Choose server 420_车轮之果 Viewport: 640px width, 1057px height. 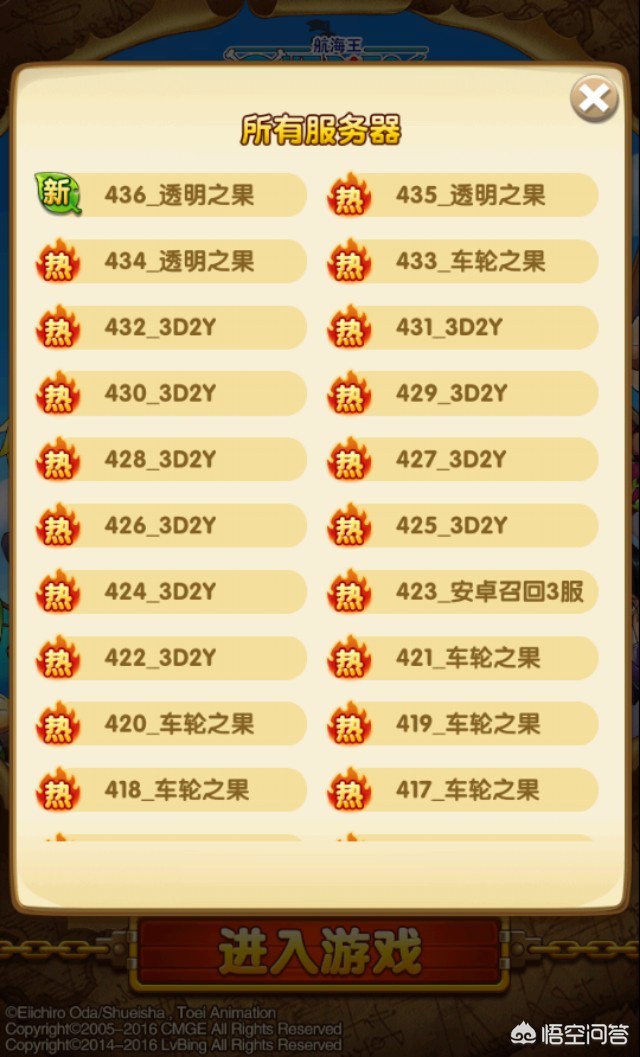(x=171, y=723)
